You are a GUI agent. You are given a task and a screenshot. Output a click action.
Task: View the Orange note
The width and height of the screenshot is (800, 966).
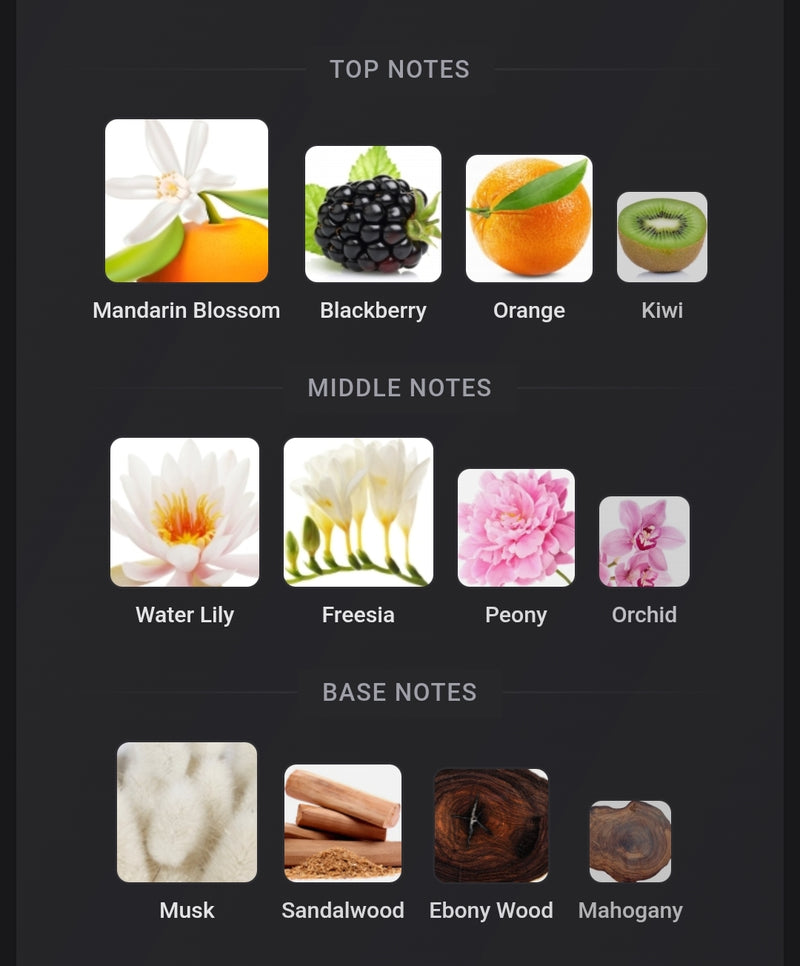(x=529, y=218)
